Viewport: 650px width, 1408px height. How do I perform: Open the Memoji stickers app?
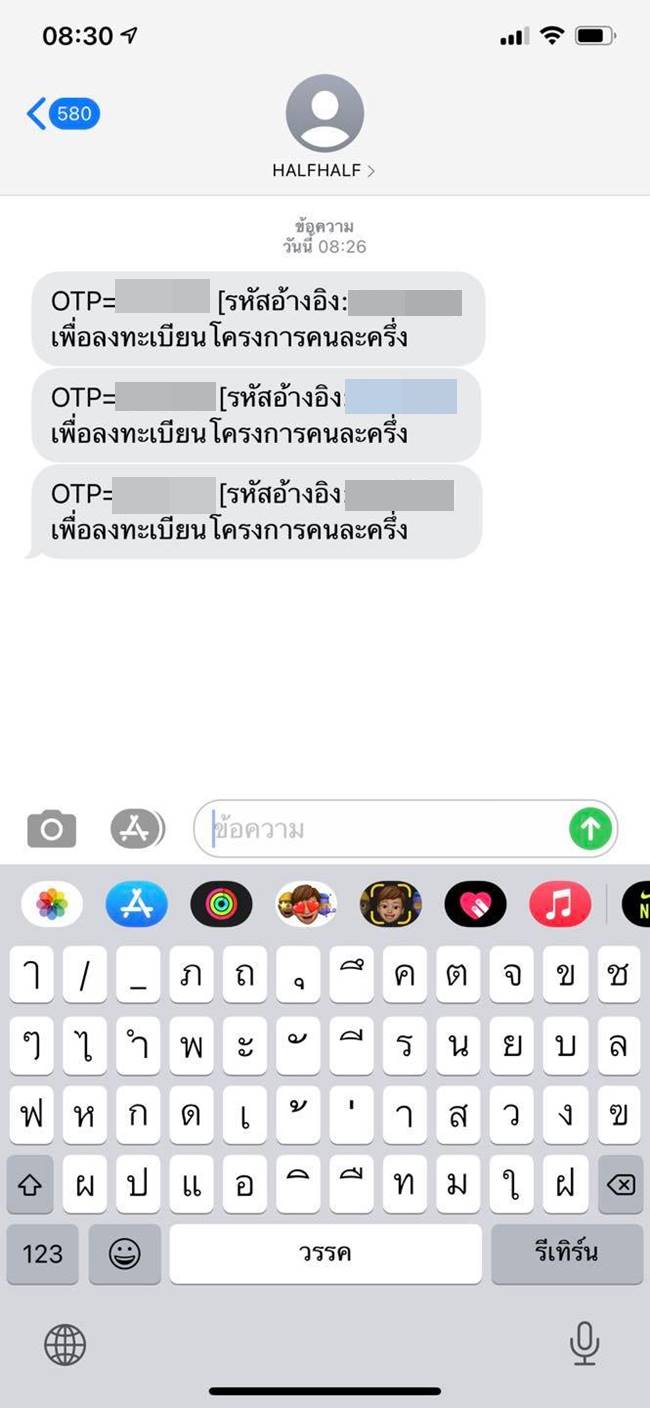click(306, 905)
